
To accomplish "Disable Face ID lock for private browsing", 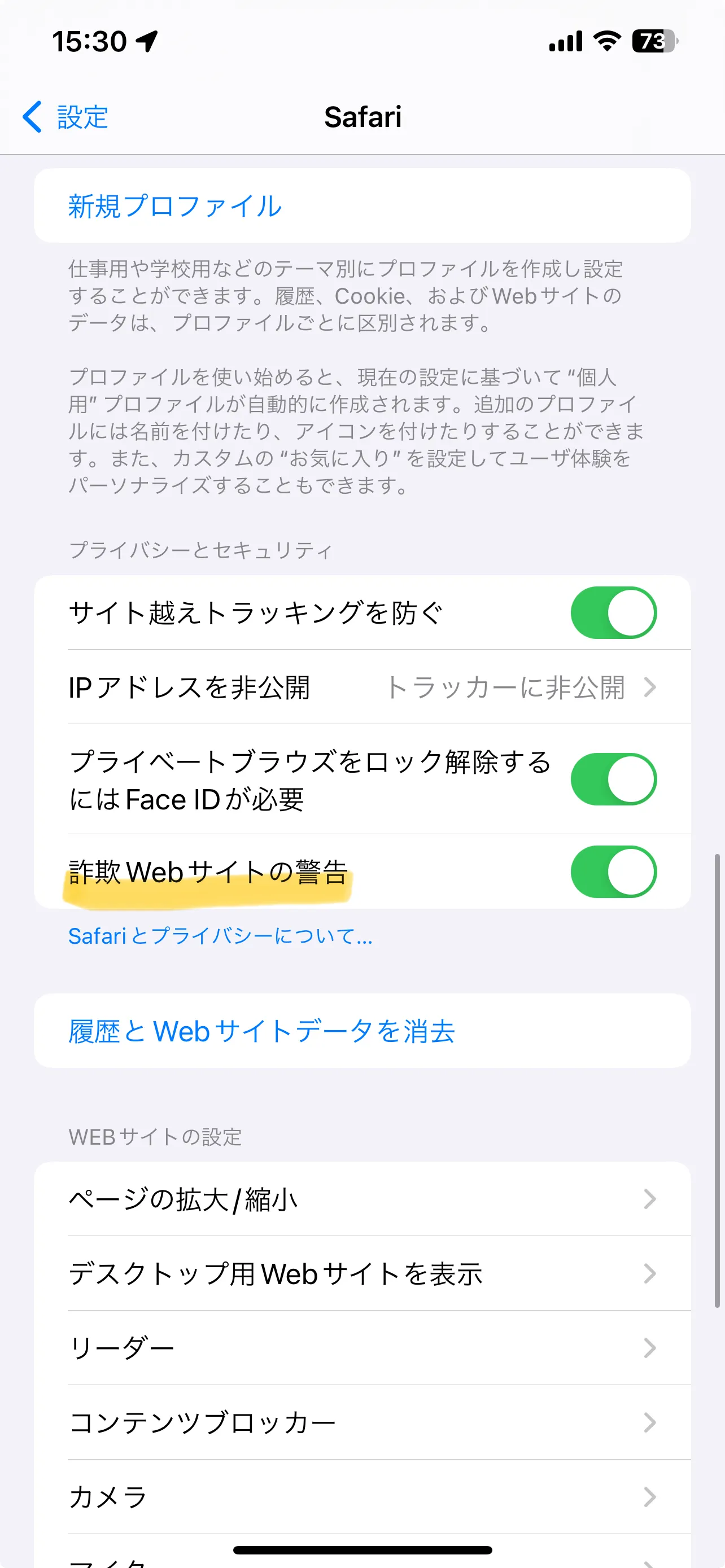I will click(x=613, y=779).
